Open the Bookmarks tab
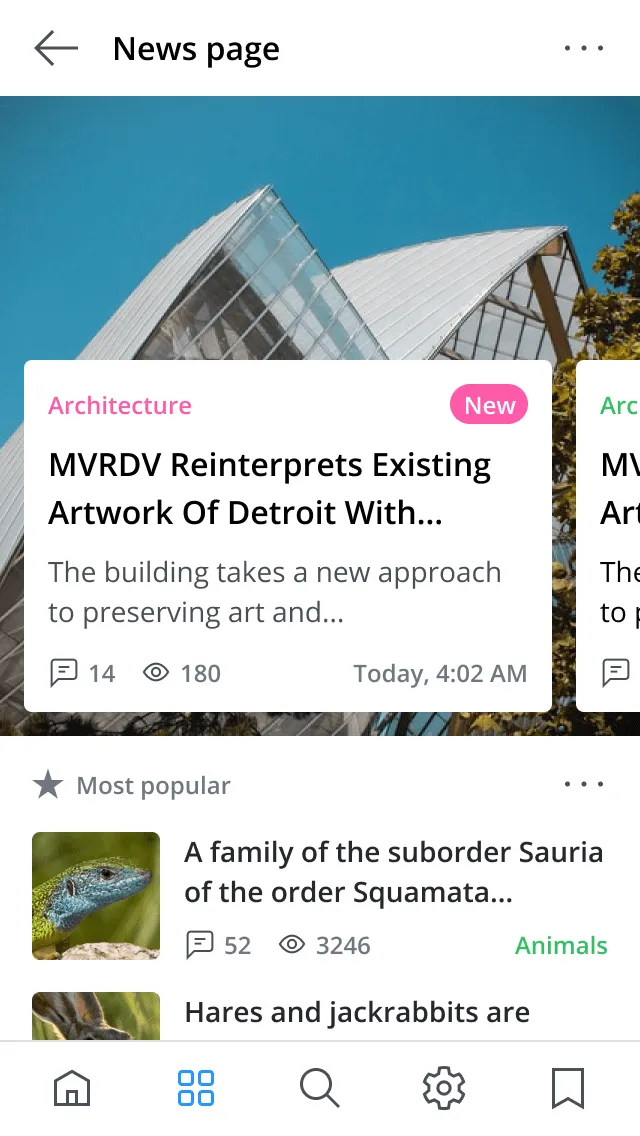Image resolution: width=640 pixels, height=1136 pixels. [x=568, y=1088]
